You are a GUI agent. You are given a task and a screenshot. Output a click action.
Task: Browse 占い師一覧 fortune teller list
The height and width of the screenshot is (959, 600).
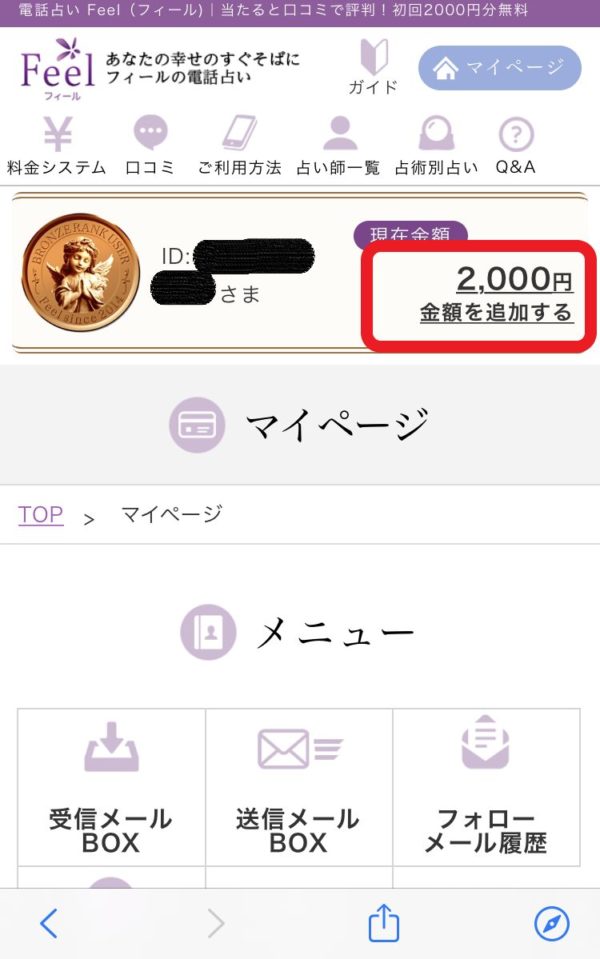tap(339, 146)
